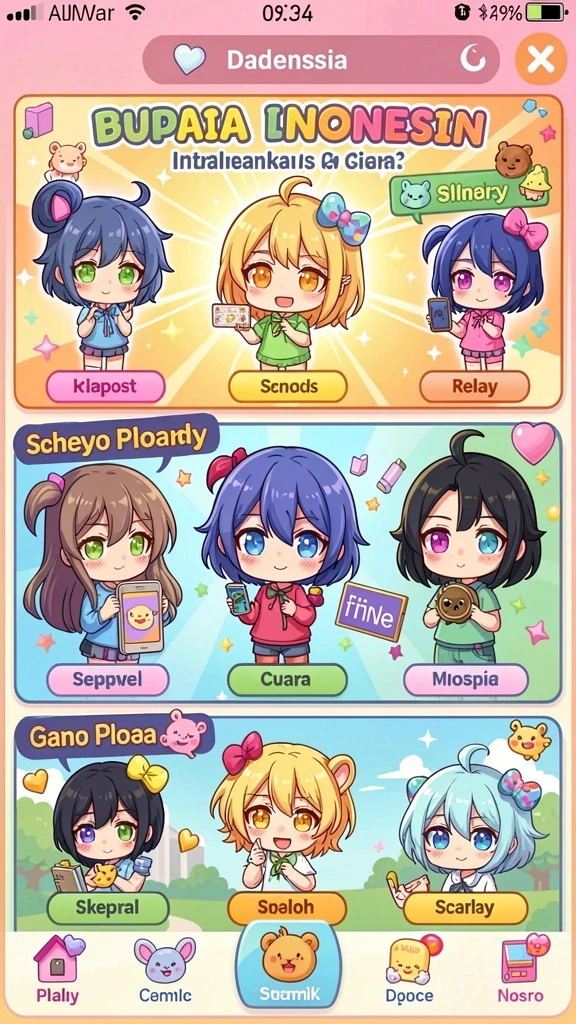Open the Scarlay button
576x1024 pixels.
point(466,908)
